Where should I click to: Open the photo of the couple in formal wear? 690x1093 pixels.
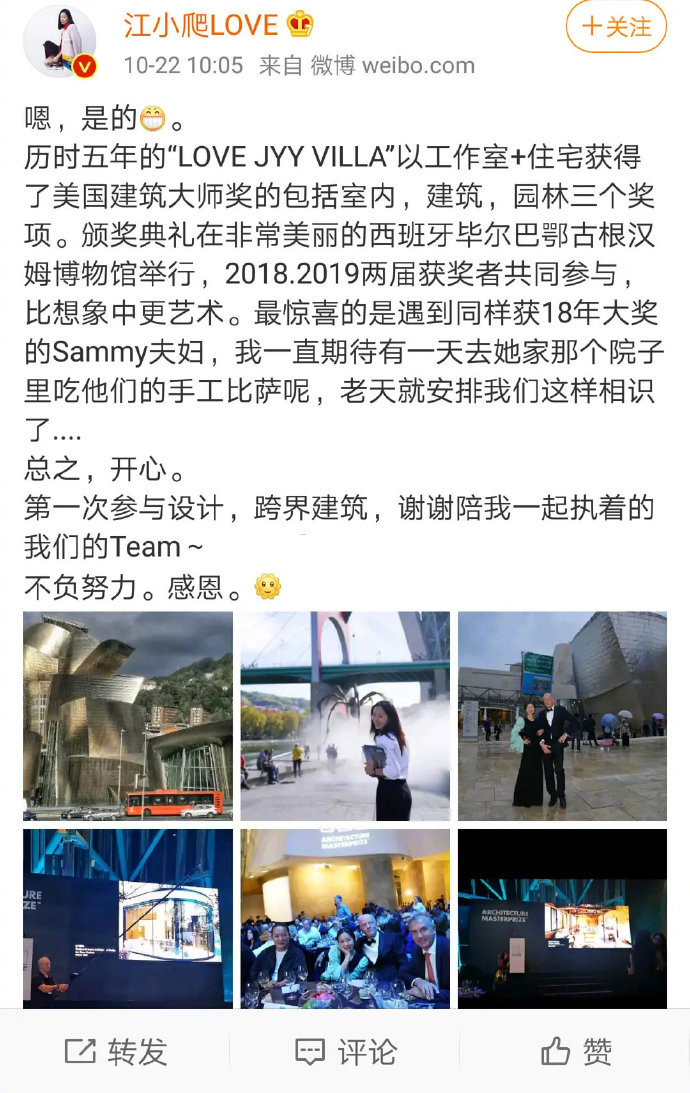coord(562,716)
